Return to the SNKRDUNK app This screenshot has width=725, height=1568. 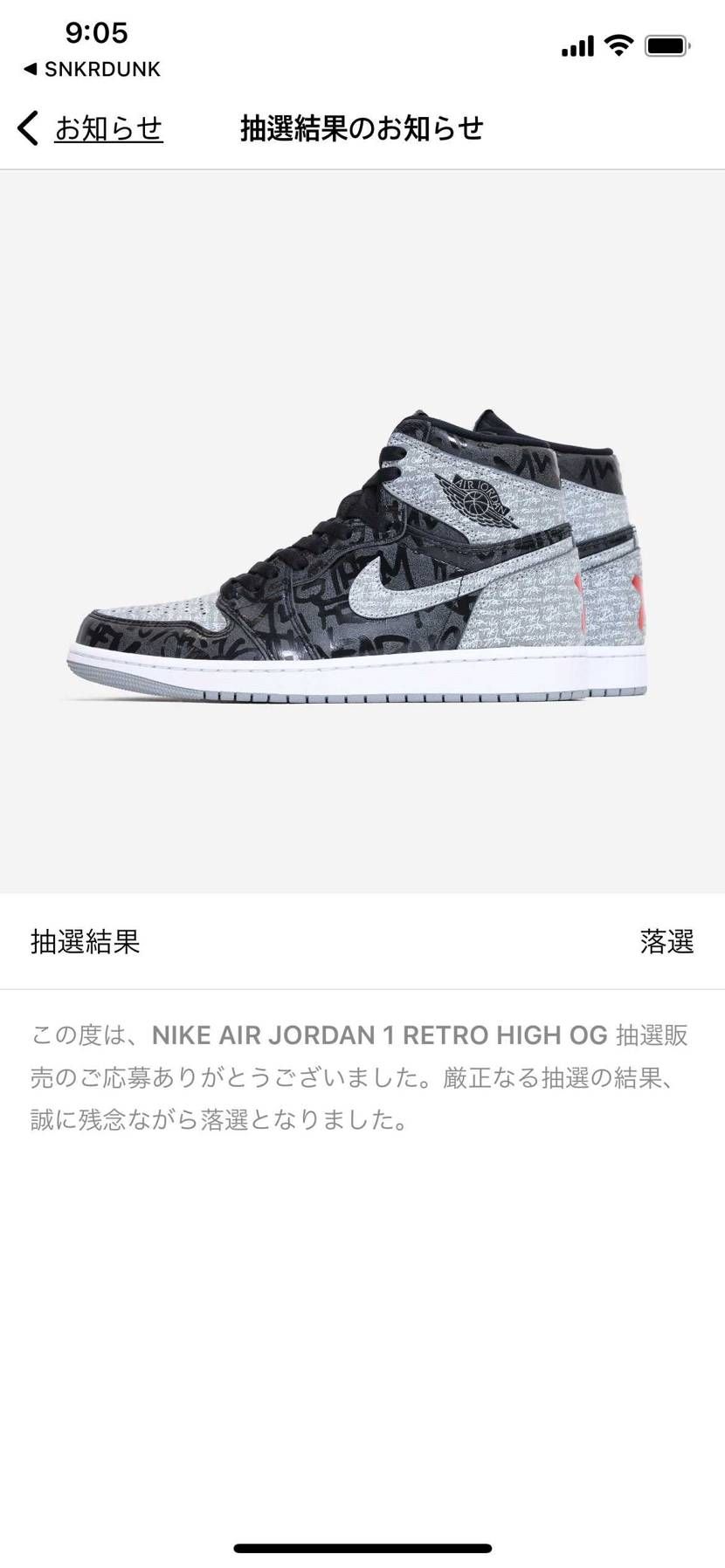(x=92, y=69)
